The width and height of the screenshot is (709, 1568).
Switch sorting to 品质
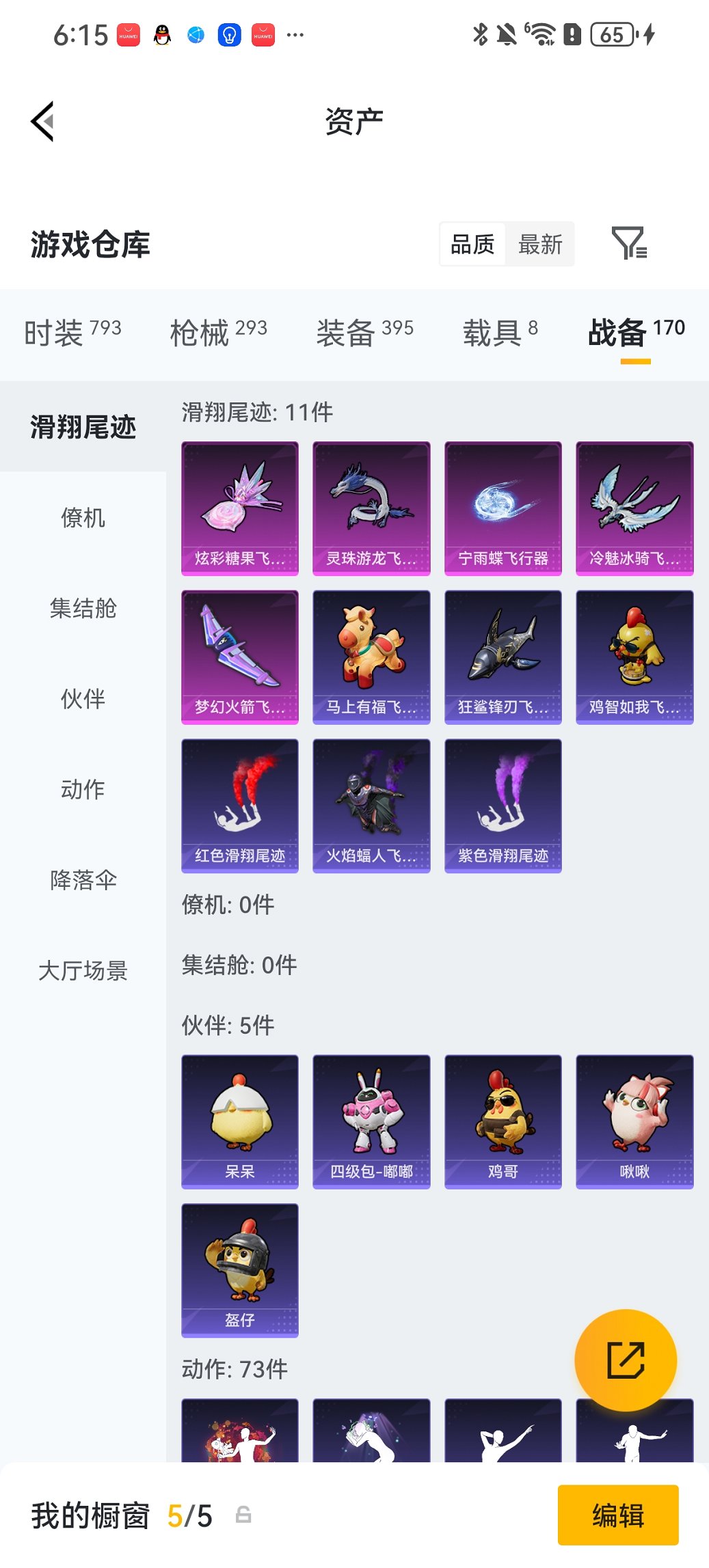pos(472,244)
